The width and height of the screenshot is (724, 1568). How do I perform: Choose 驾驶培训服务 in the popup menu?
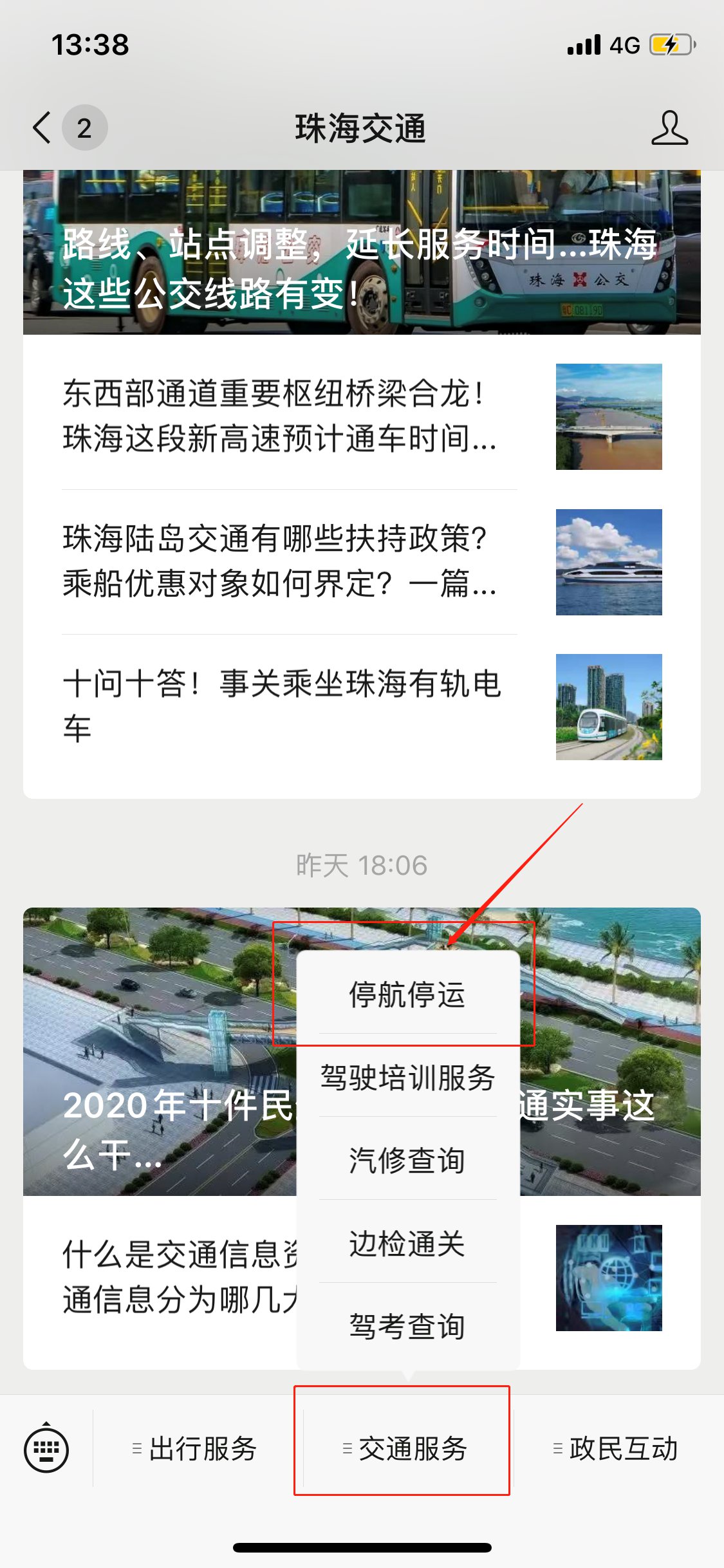coord(407,1078)
